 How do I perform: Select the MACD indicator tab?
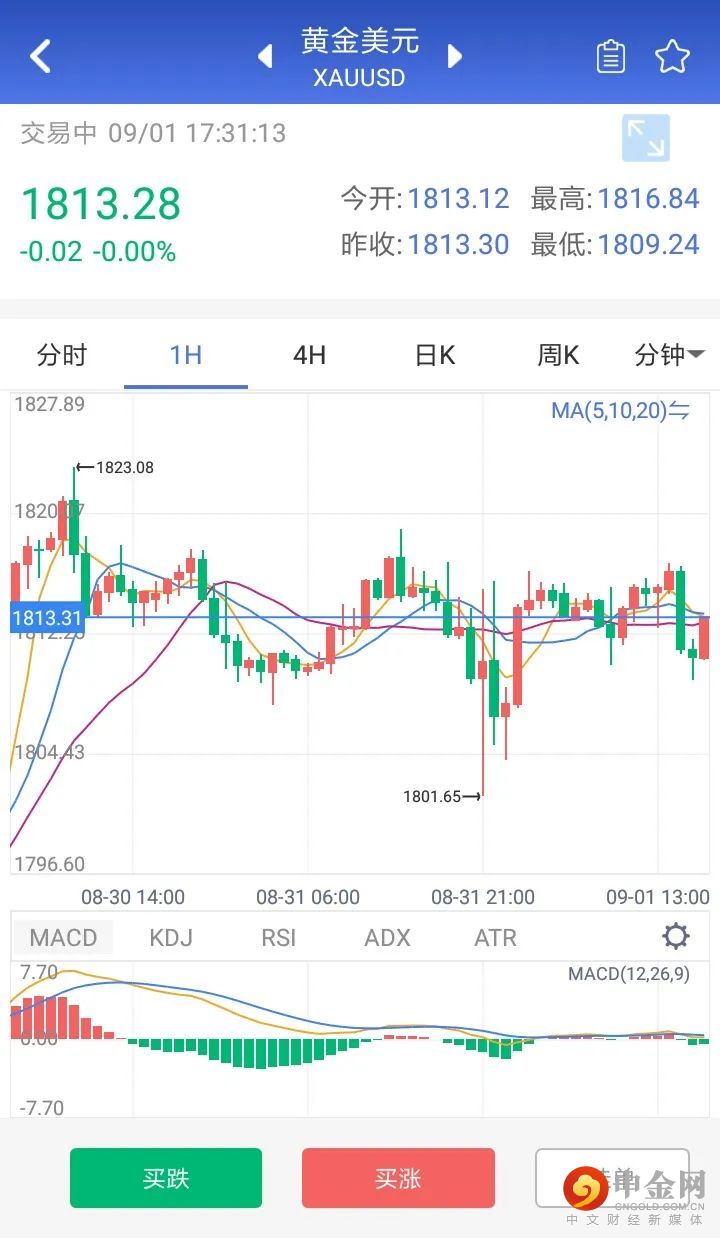pyautogui.click(x=63, y=937)
